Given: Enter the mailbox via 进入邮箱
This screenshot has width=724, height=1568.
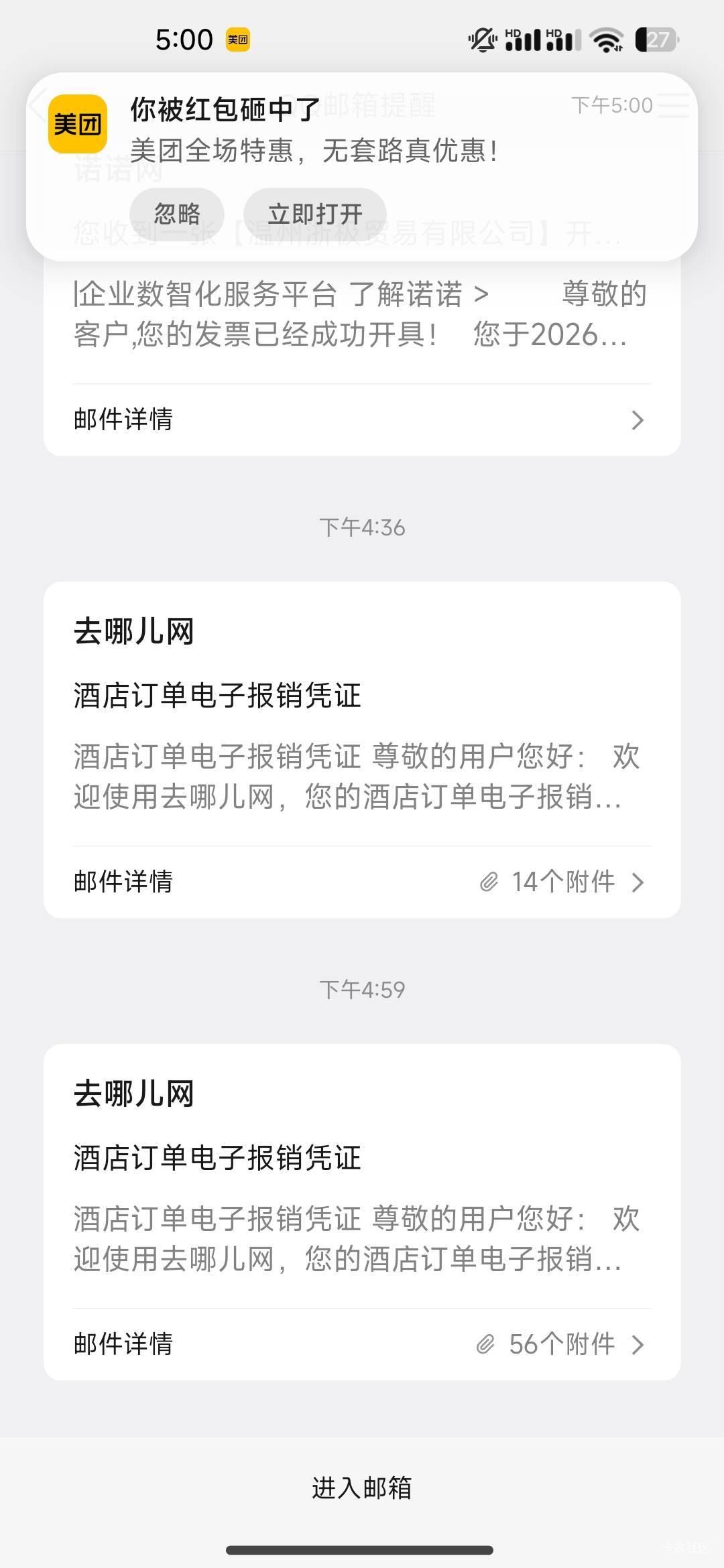Looking at the screenshot, I should 362,1488.
